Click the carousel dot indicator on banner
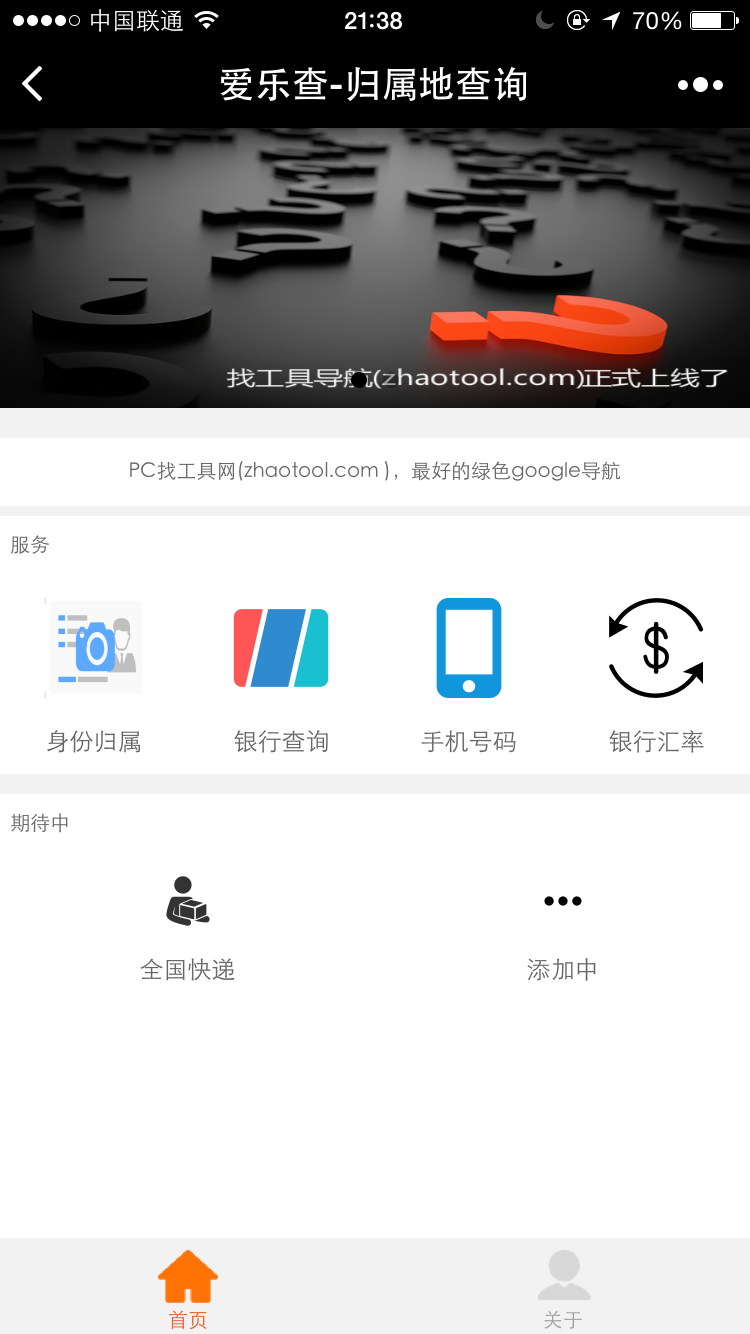The image size is (750, 1334). 360,382
